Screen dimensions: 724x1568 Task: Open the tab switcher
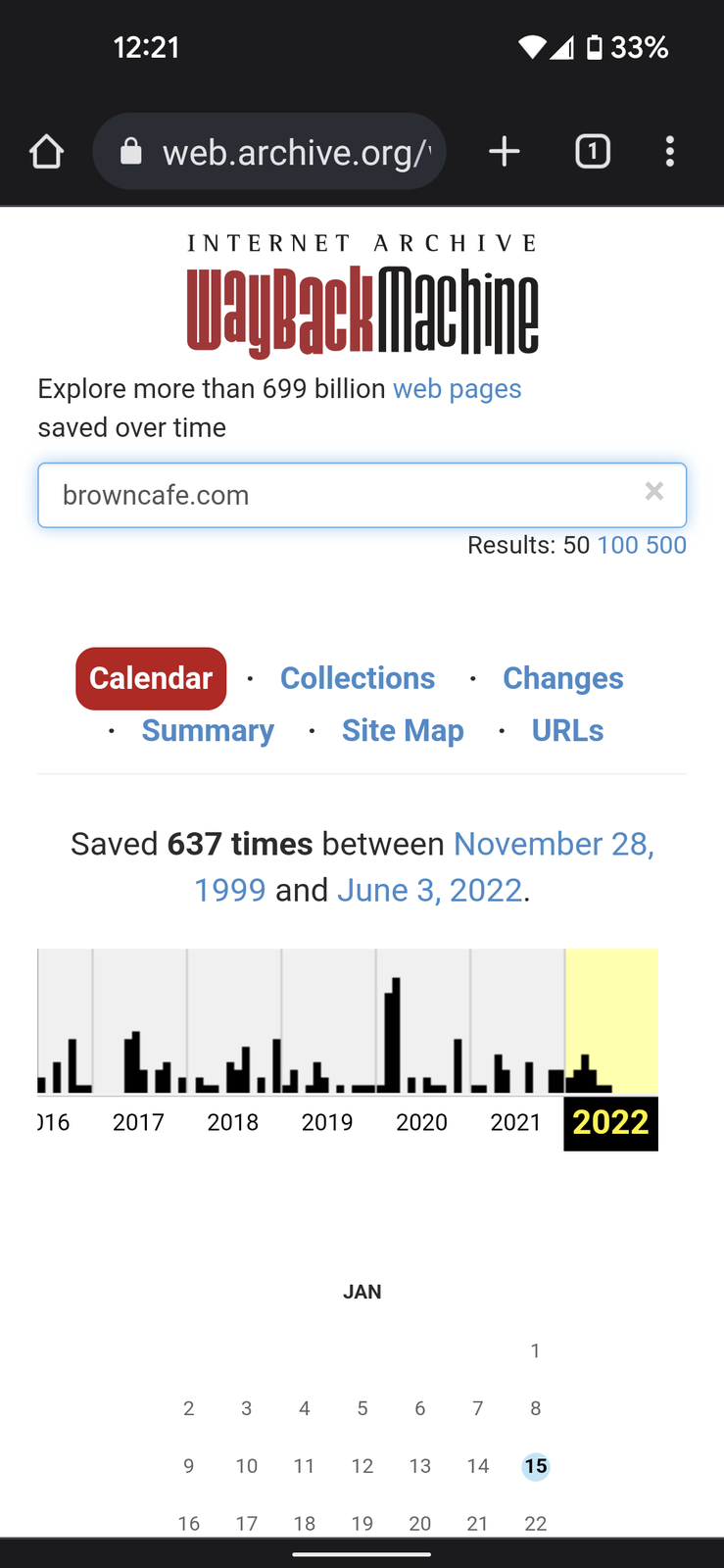coord(593,152)
